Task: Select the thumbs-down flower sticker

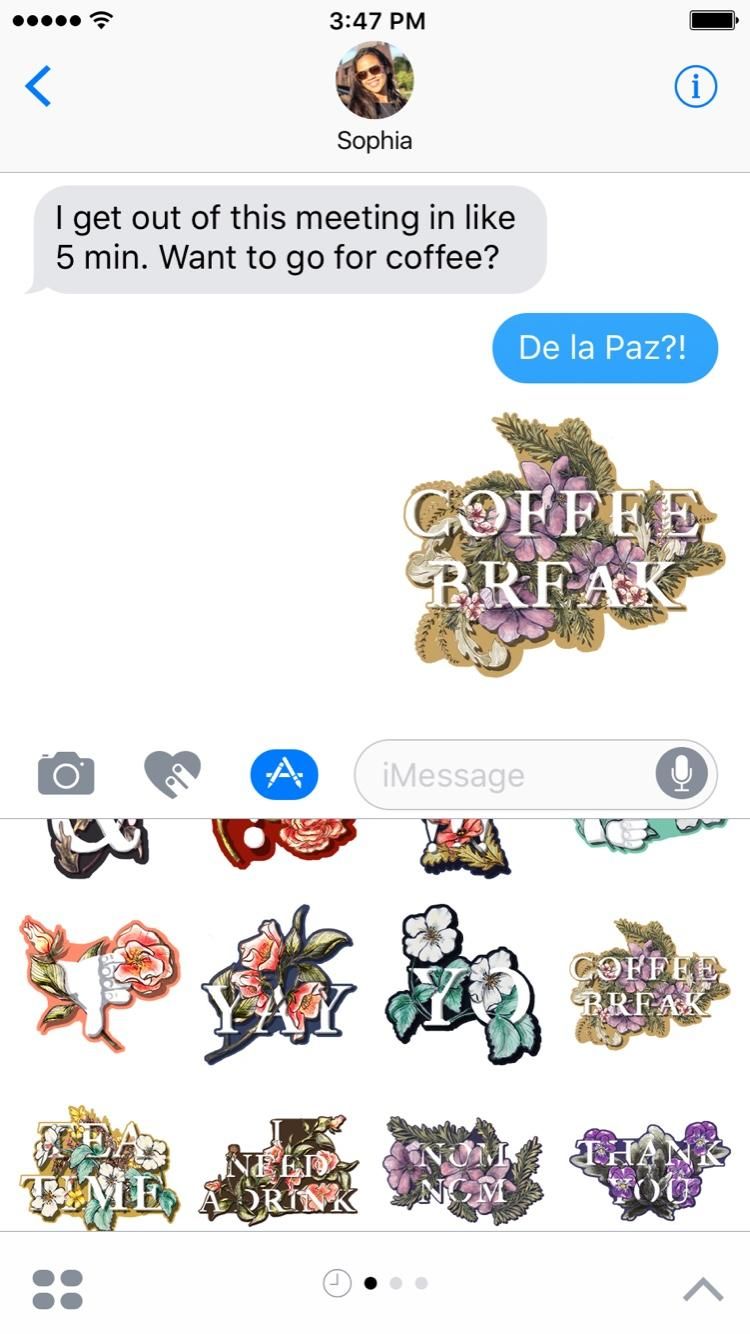Action: click(x=98, y=982)
